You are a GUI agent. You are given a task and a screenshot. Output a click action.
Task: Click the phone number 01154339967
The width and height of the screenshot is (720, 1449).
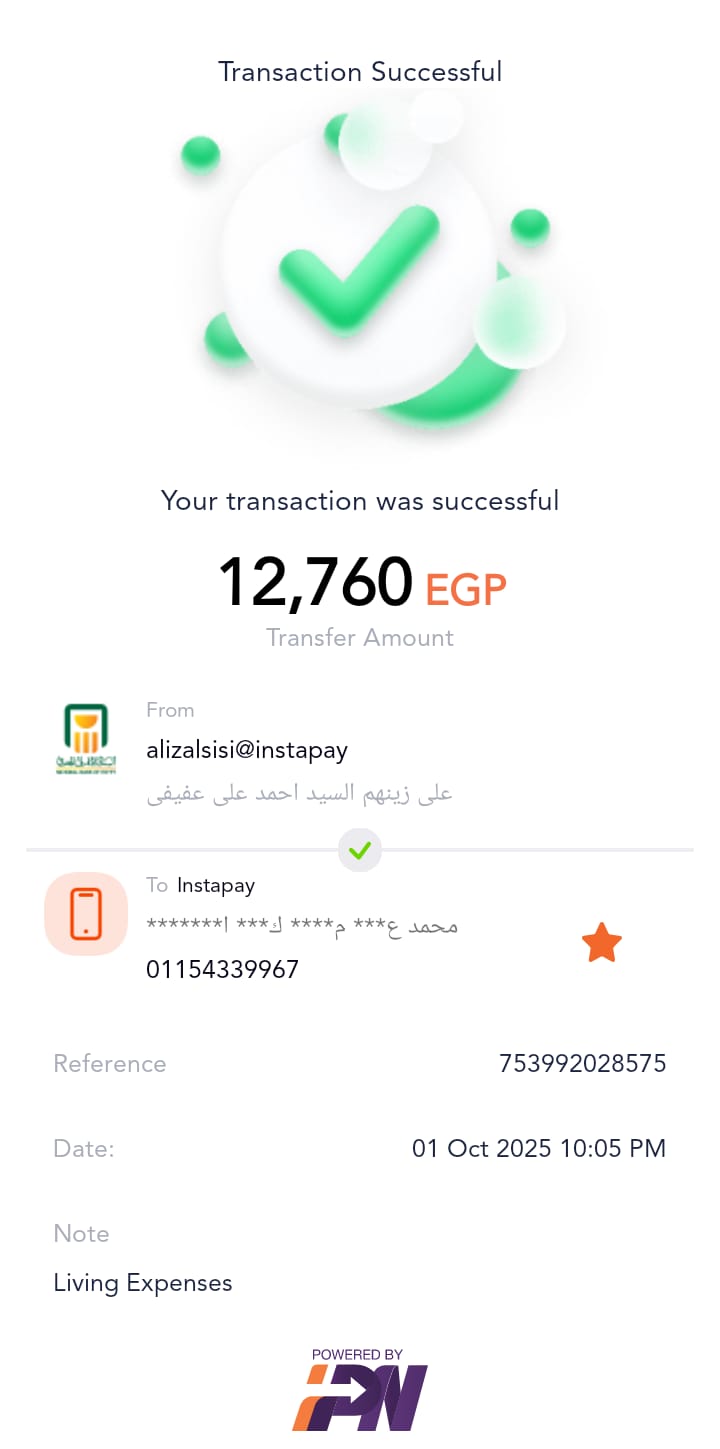[x=222, y=968]
